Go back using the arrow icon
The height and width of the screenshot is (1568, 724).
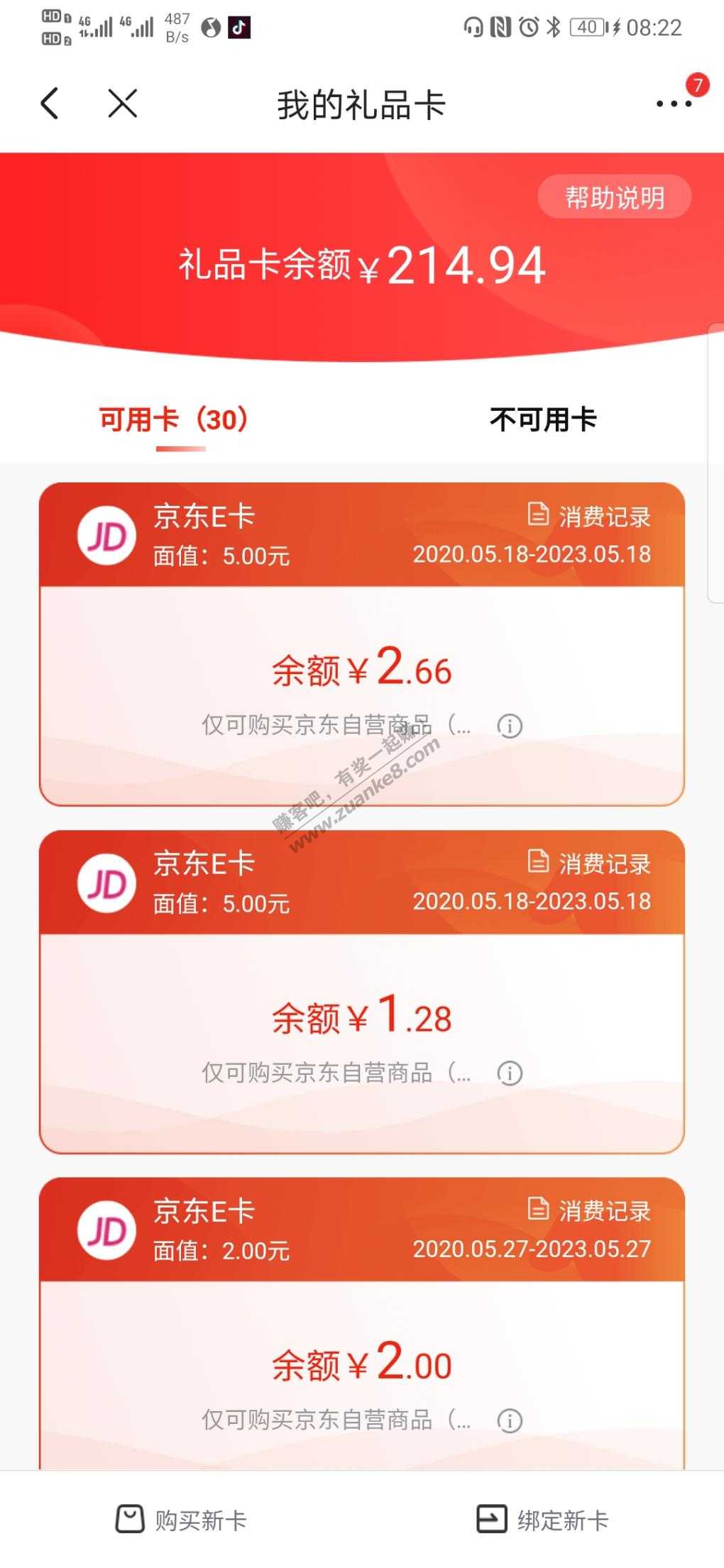(x=50, y=104)
